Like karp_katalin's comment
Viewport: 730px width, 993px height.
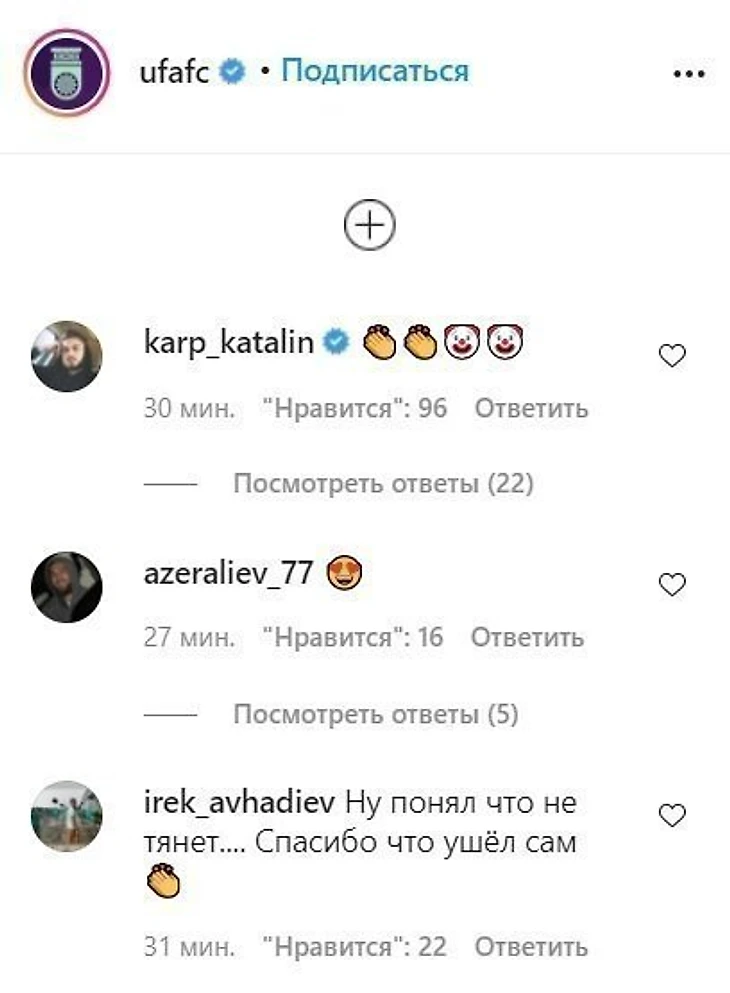coord(673,355)
